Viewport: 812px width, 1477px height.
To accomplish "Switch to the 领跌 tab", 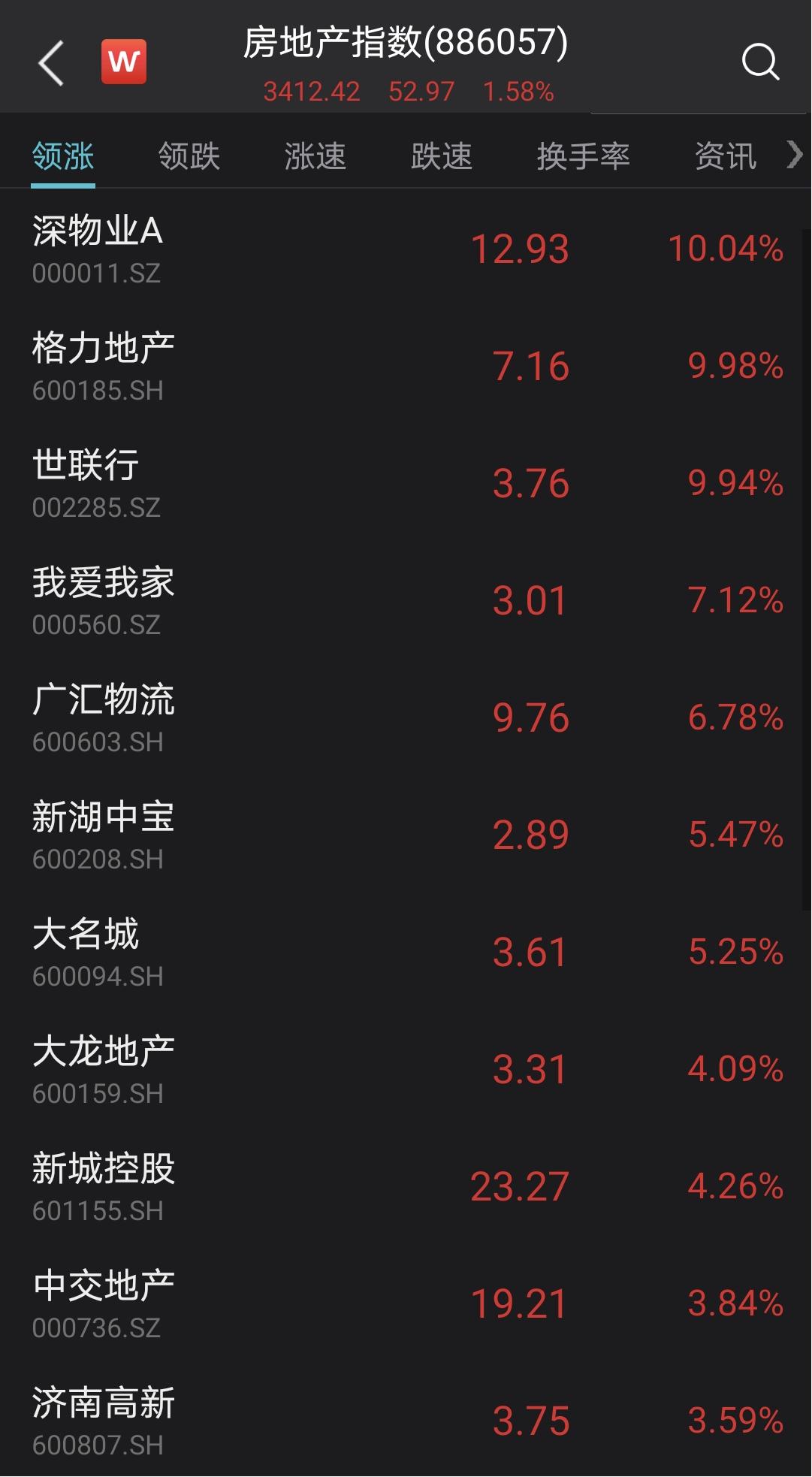I will pos(189,156).
